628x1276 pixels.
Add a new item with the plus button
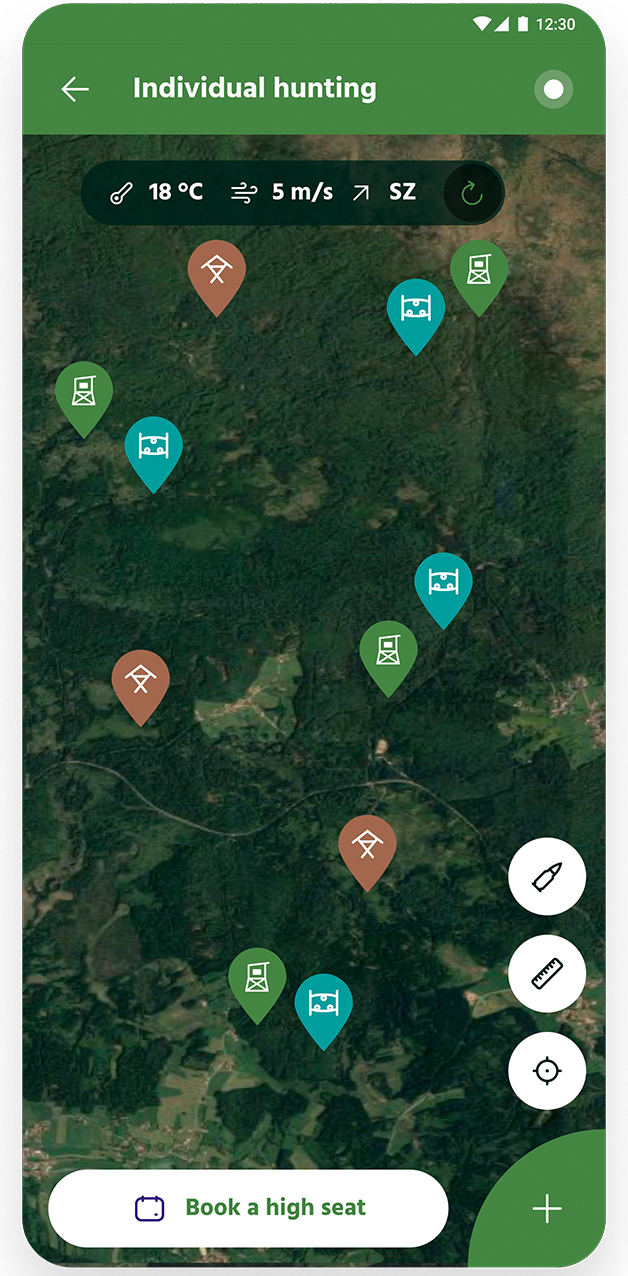[547, 1209]
